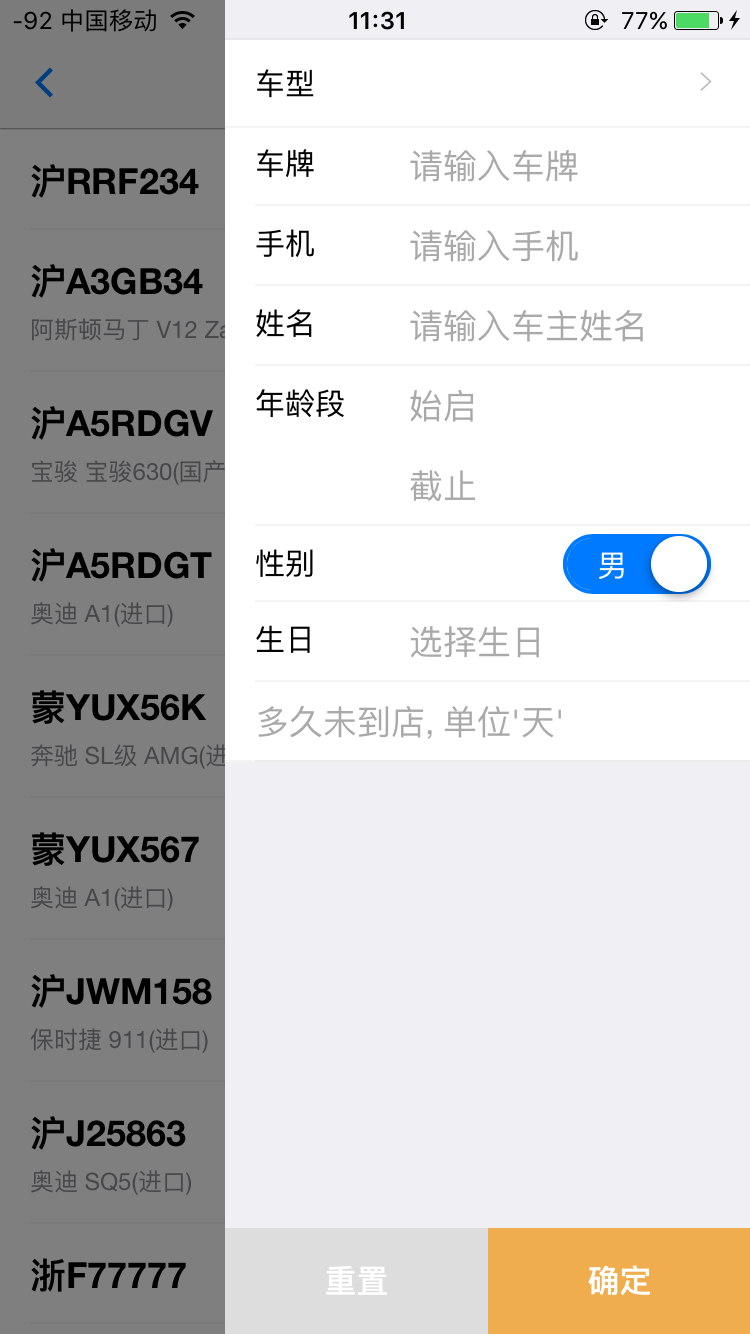Viewport: 750px width, 1334px height.
Task: Toggle the 性别 gender switch showing 男
Action: pos(637,564)
